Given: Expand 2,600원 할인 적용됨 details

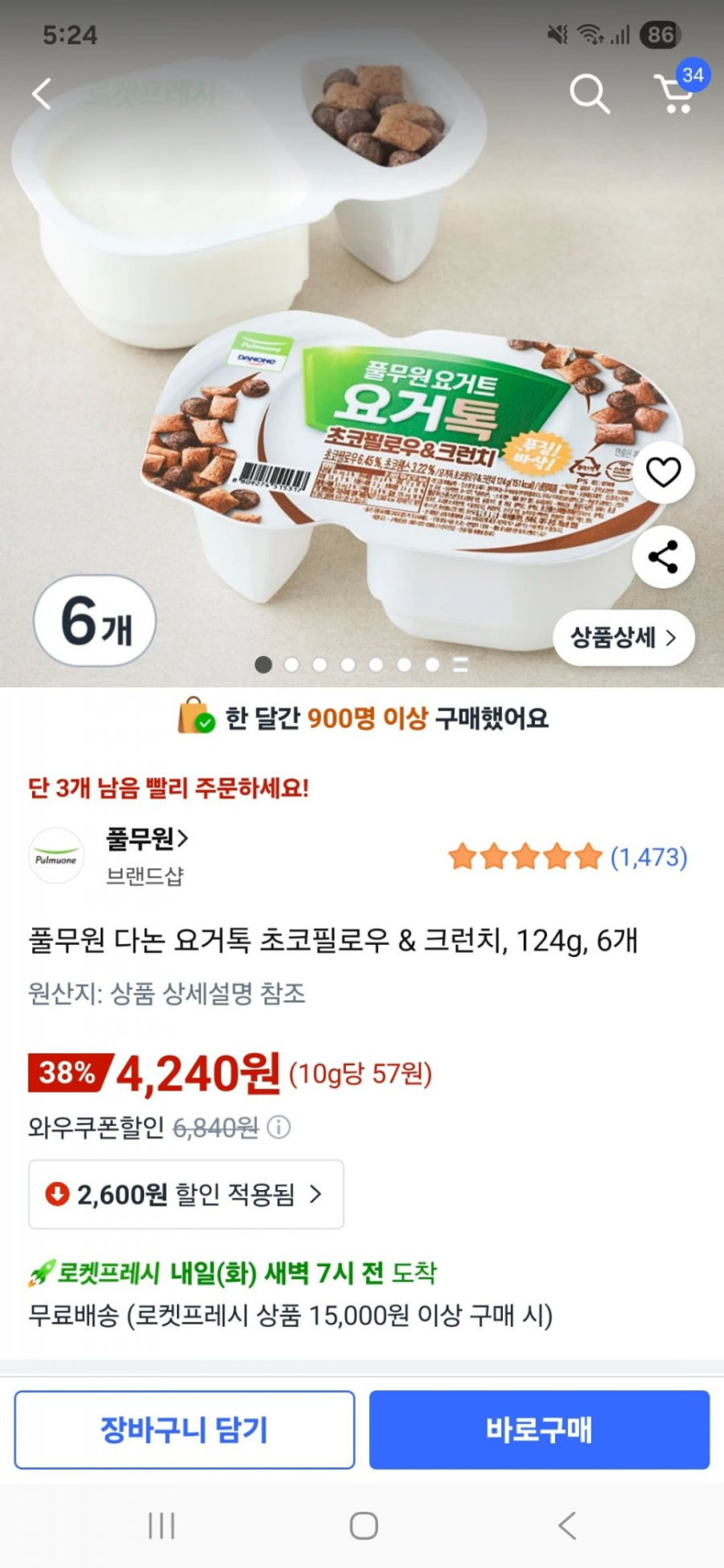Looking at the screenshot, I should 186,1194.
